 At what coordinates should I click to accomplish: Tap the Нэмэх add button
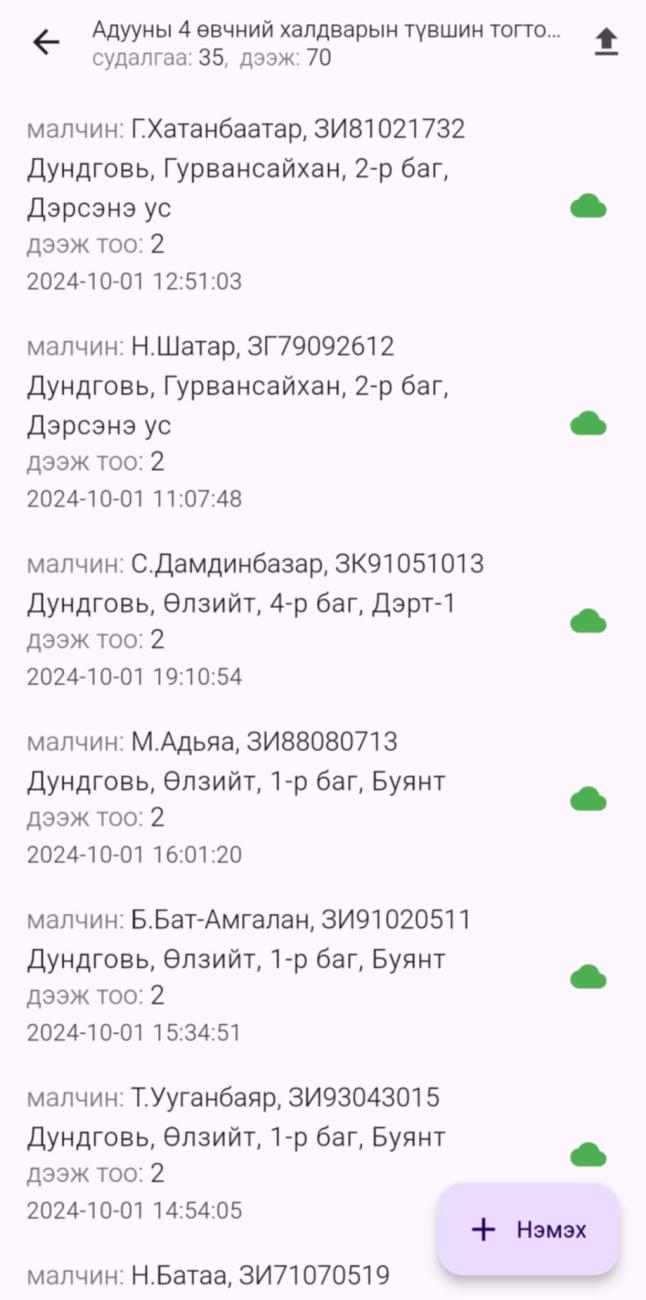(x=529, y=1229)
